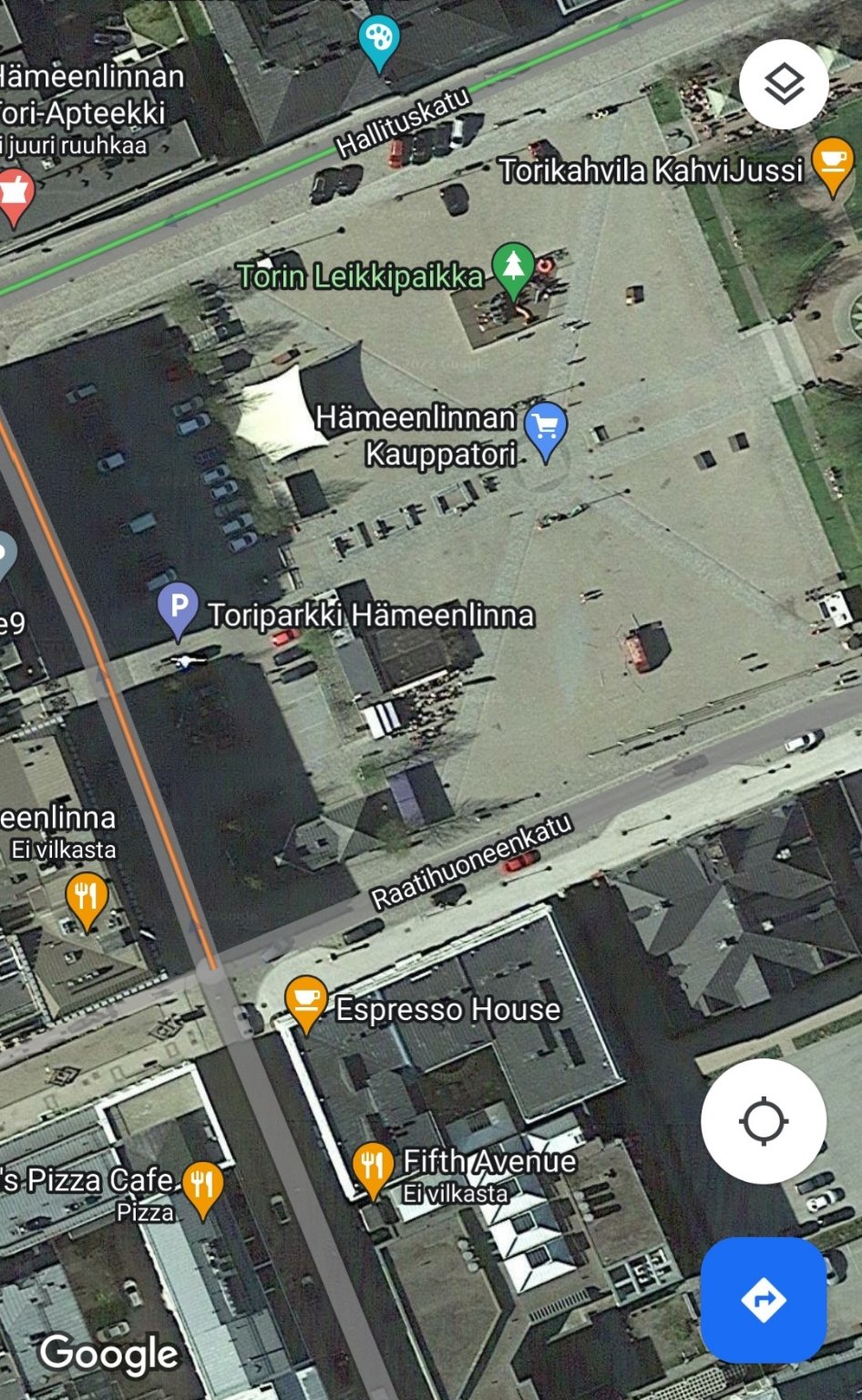Screen dimensions: 862x1400
Task: Center map on my location
Action: [764, 1121]
